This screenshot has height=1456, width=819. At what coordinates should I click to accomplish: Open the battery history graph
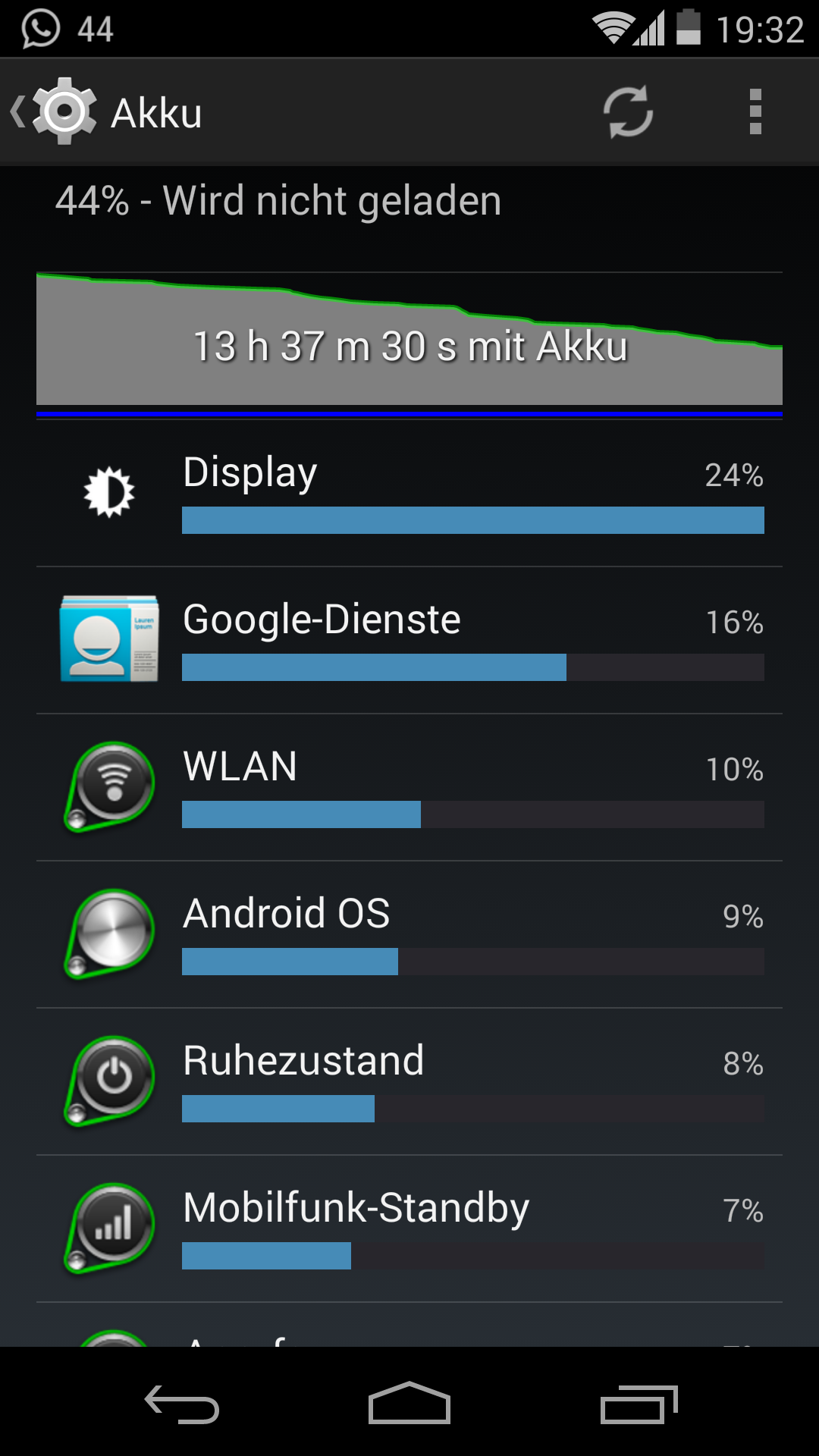(409, 345)
